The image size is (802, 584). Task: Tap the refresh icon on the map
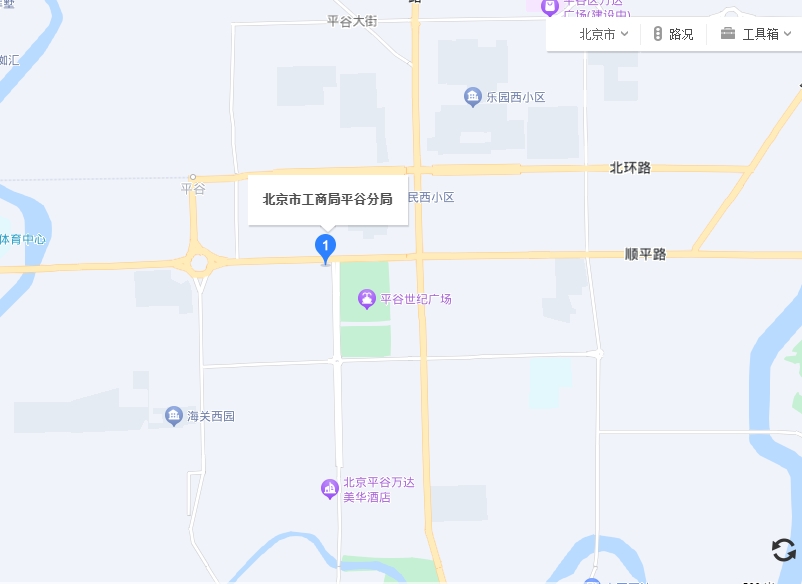pos(784,549)
